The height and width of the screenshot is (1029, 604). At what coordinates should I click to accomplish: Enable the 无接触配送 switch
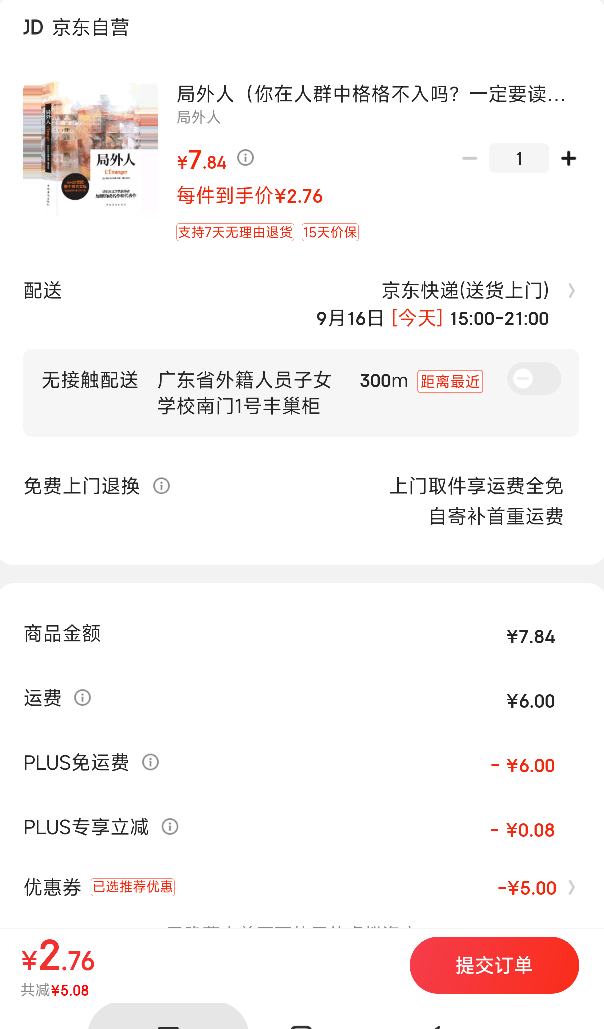[x=534, y=379]
